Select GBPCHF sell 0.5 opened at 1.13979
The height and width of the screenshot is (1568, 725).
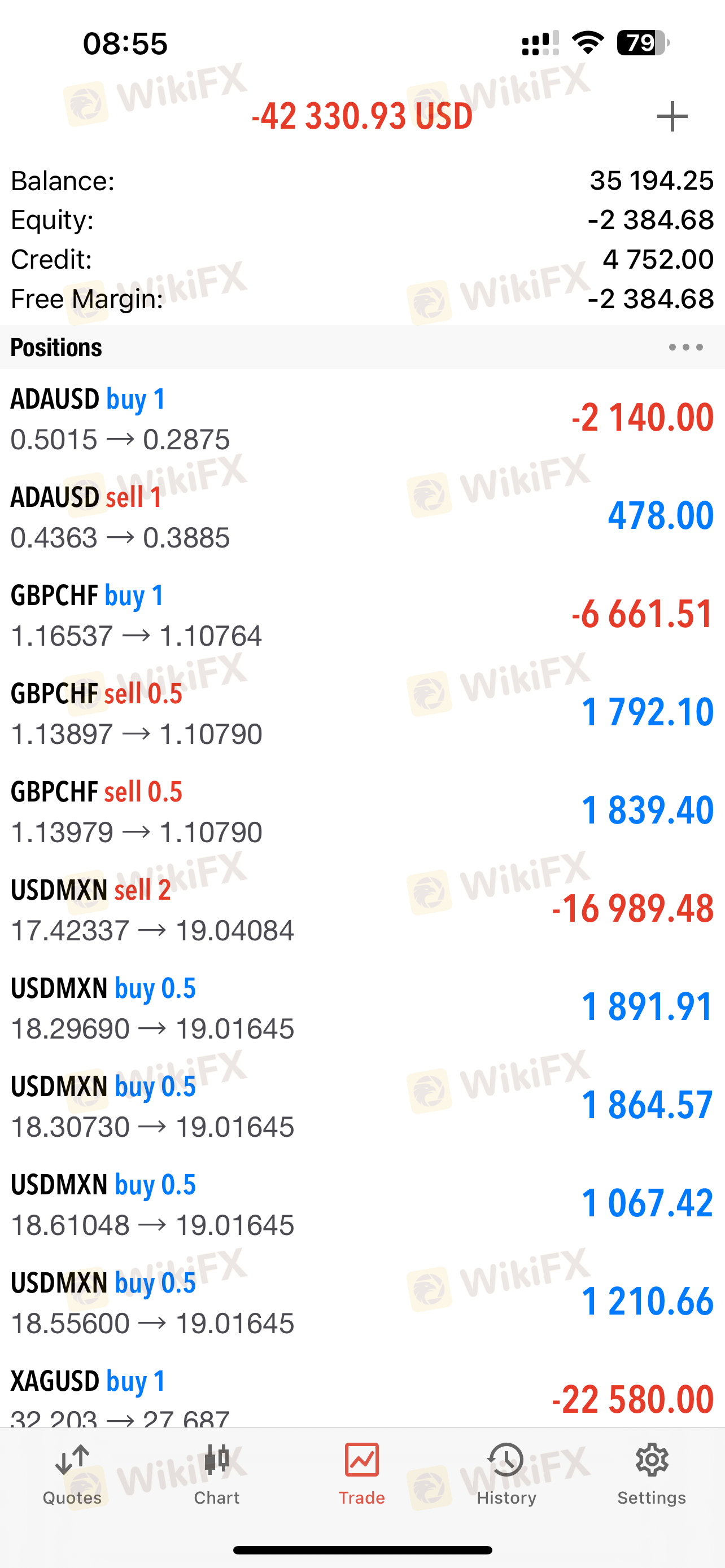[362, 812]
